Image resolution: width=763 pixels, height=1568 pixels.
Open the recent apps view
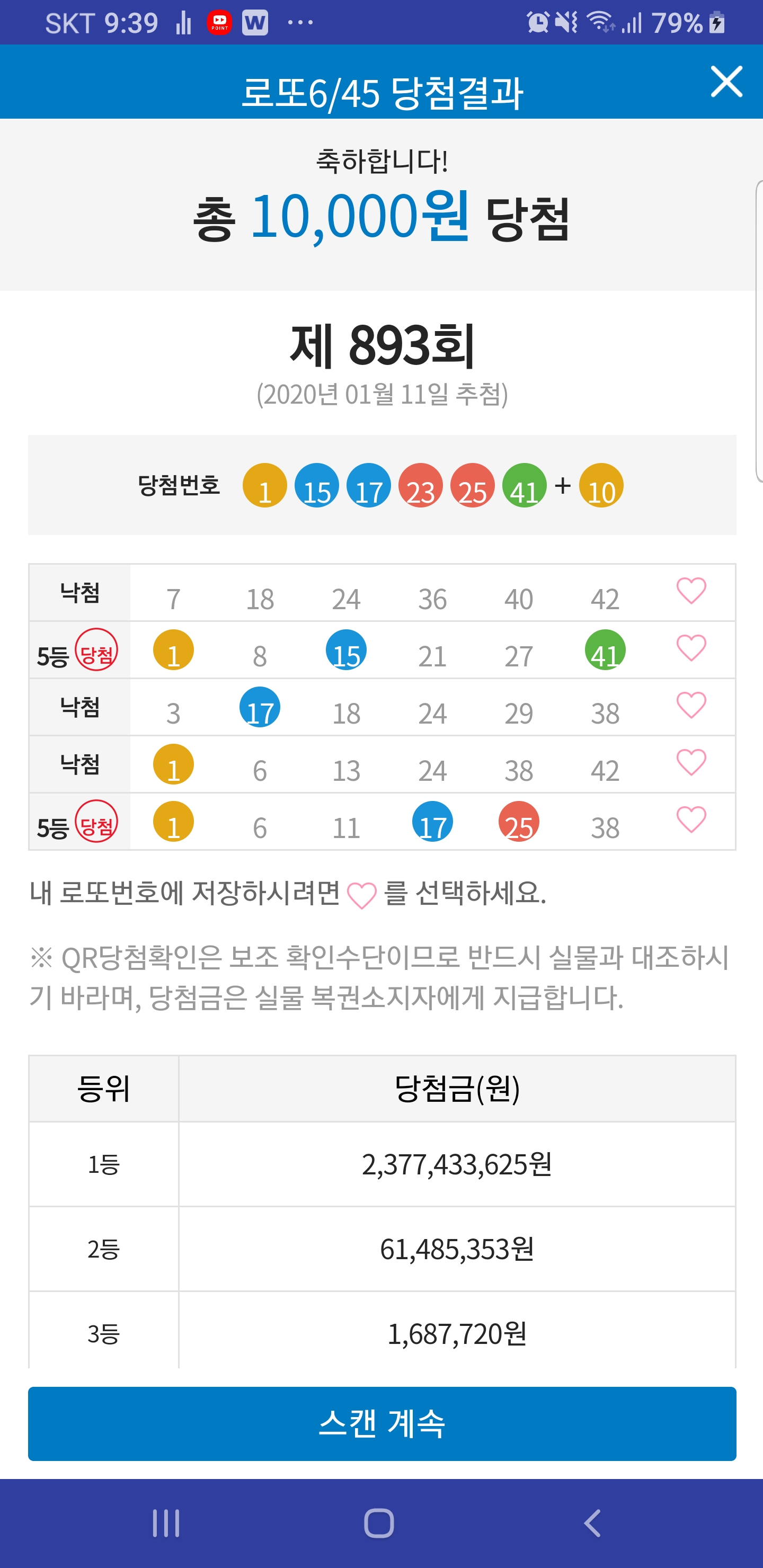pos(166,1524)
